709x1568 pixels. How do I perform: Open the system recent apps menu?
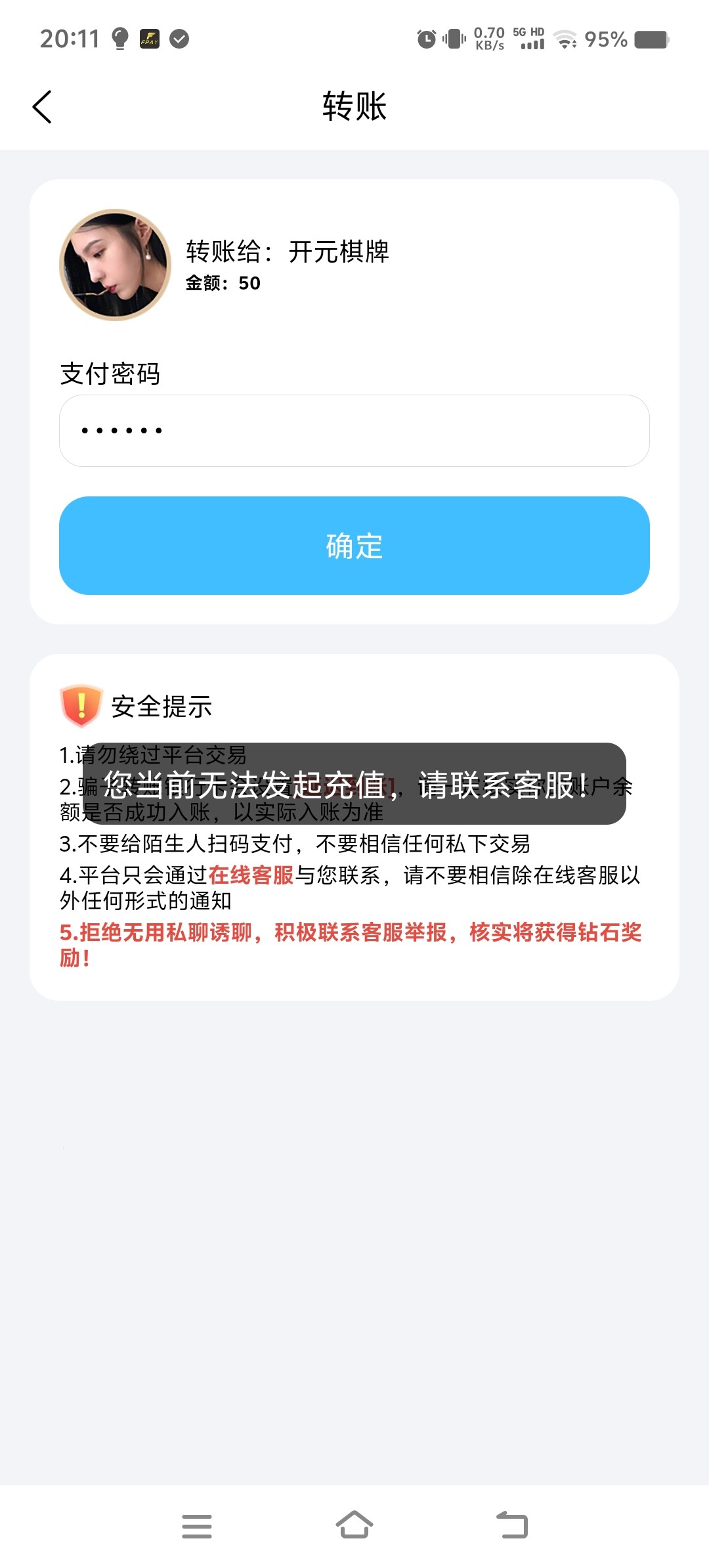[197, 1526]
